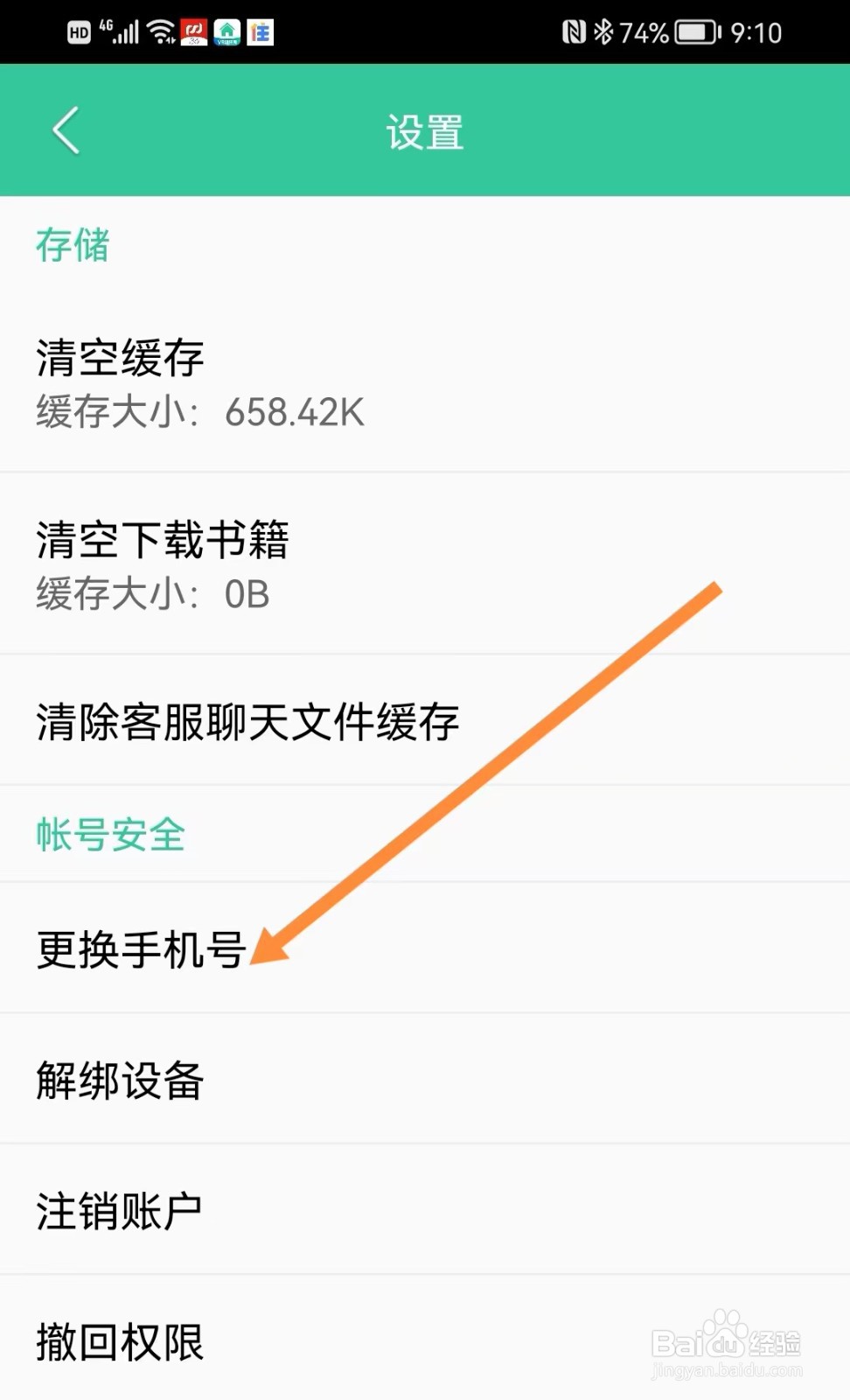Image resolution: width=850 pixels, height=1400 pixels.
Task: Tap the HD indicator in the status bar
Action: pos(80,32)
